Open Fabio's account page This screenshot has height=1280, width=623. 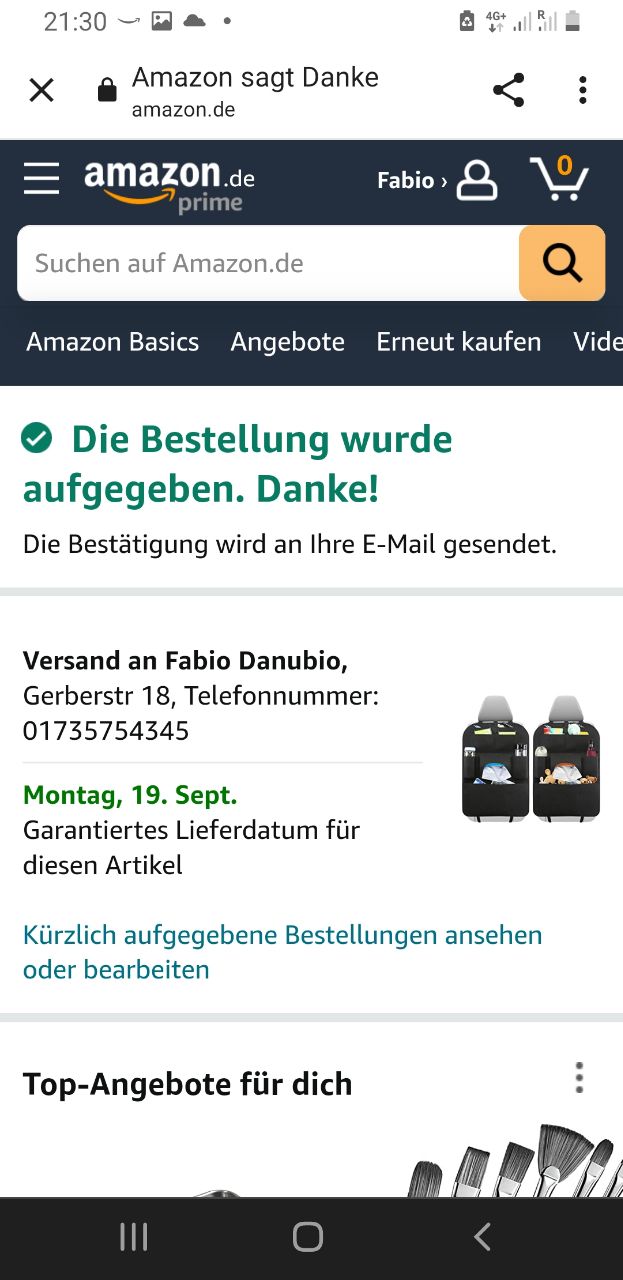pyautogui.click(x=436, y=181)
